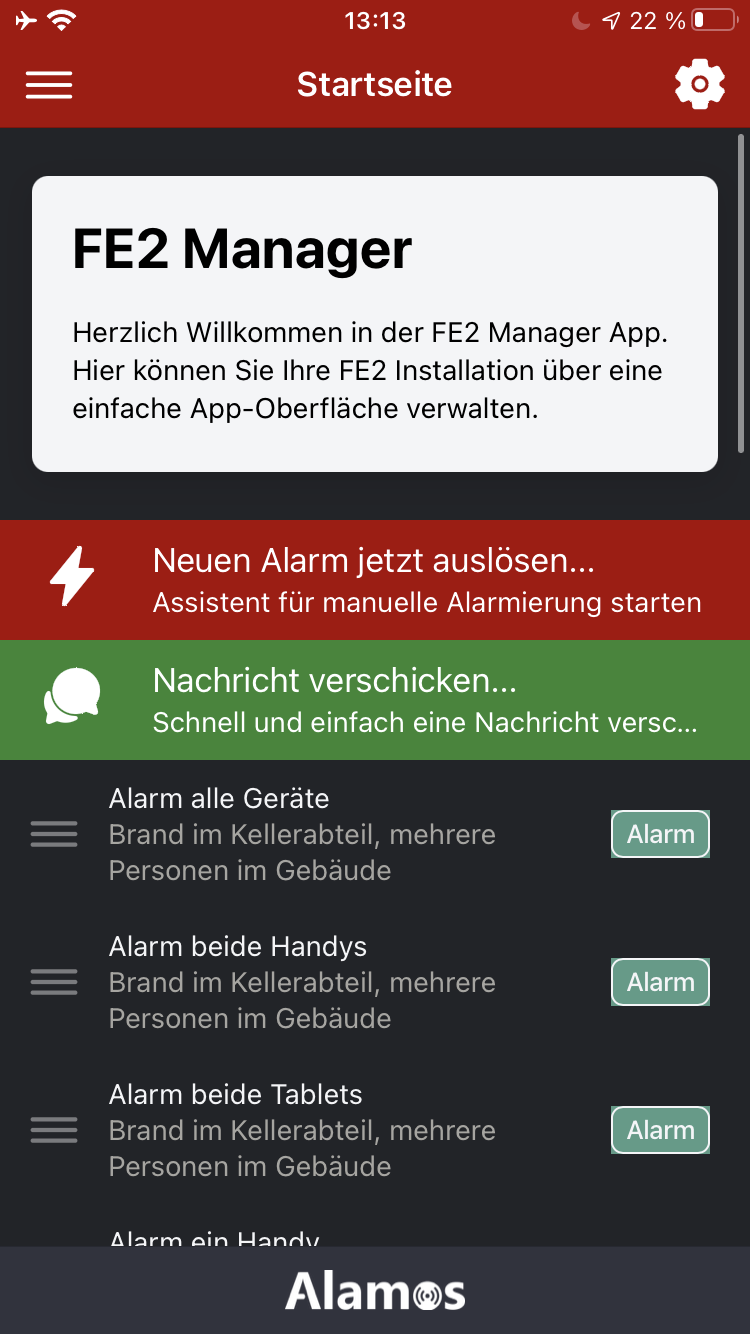Open settings via the gear icon
The height and width of the screenshot is (1334, 750).
click(x=699, y=85)
